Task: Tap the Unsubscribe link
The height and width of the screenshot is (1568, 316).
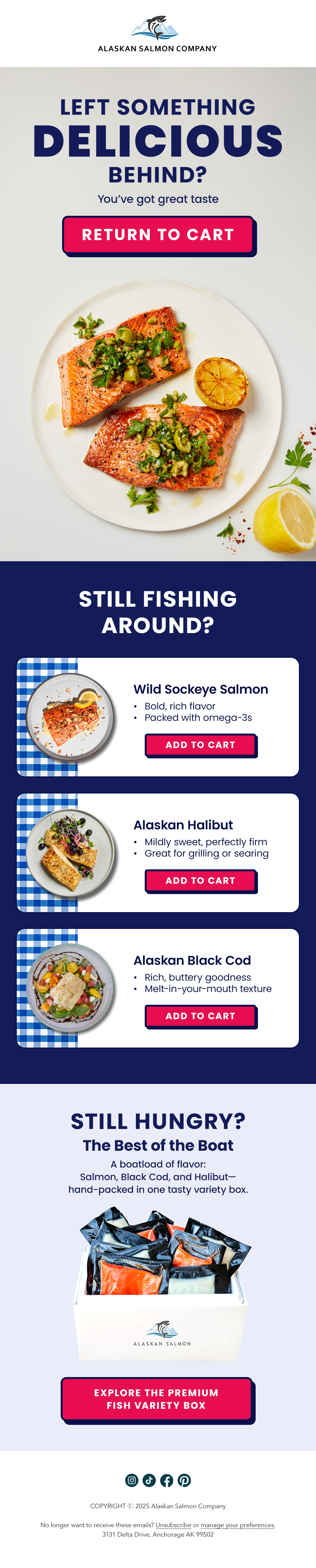Action: click(173, 1525)
